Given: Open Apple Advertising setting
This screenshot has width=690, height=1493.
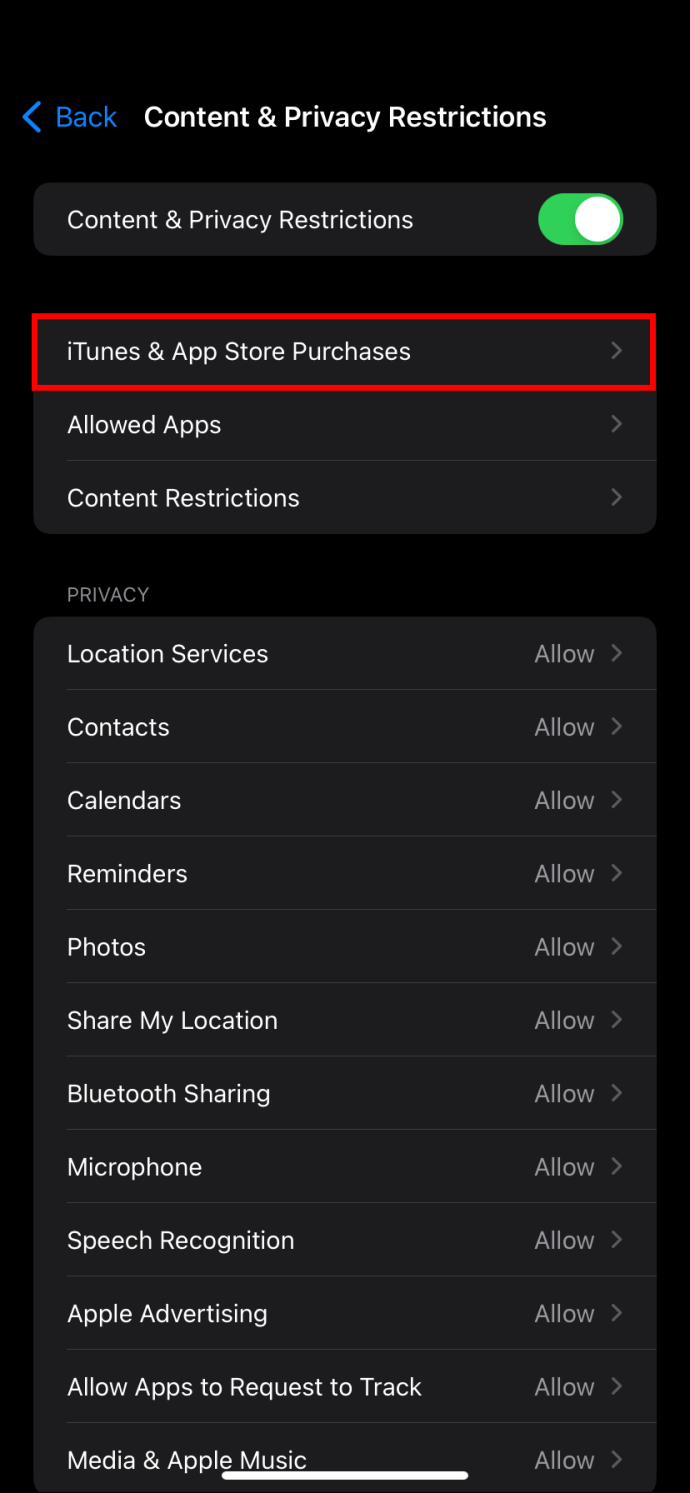Looking at the screenshot, I should point(345,1313).
